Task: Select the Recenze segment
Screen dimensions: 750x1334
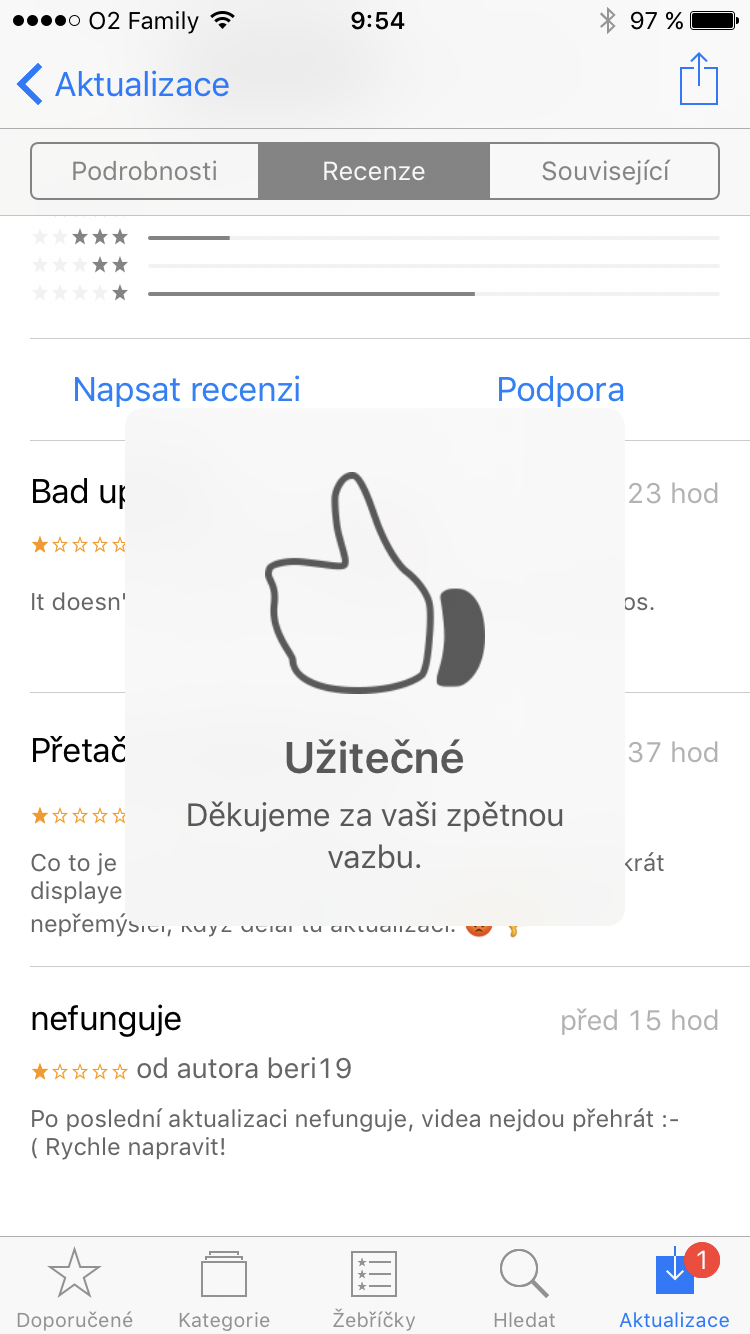Action: pyautogui.click(x=374, y=171)
